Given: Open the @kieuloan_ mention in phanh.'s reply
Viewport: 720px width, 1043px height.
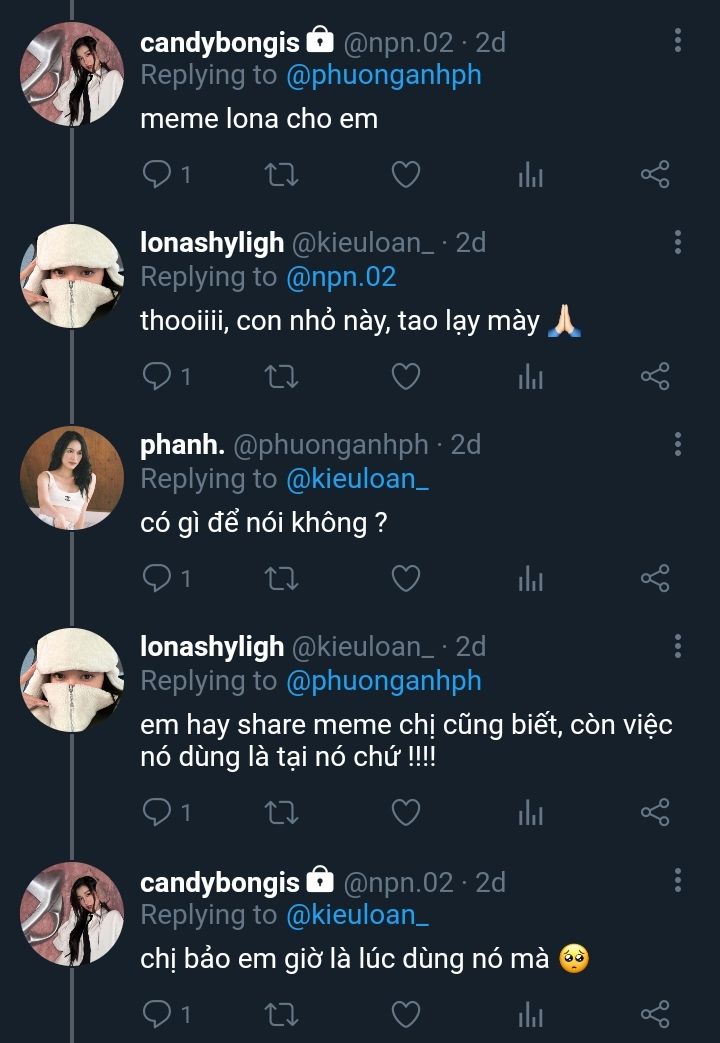Looking at the screenshot, I should [x=357, y=479].
